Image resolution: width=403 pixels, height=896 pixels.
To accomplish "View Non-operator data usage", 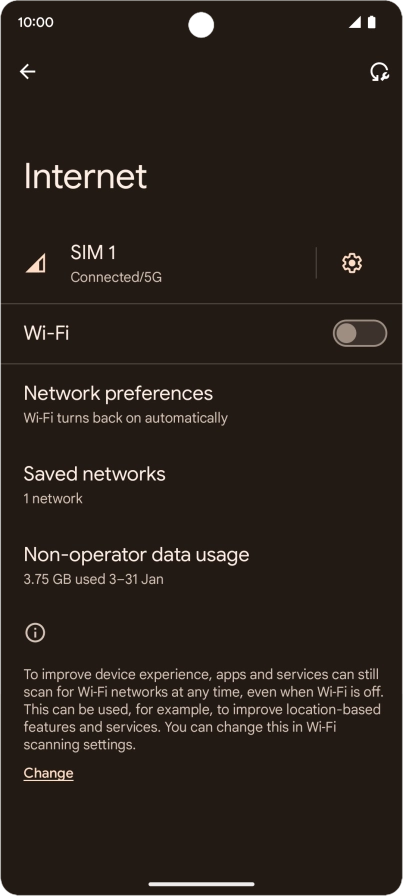I will (x=201, y=566).
